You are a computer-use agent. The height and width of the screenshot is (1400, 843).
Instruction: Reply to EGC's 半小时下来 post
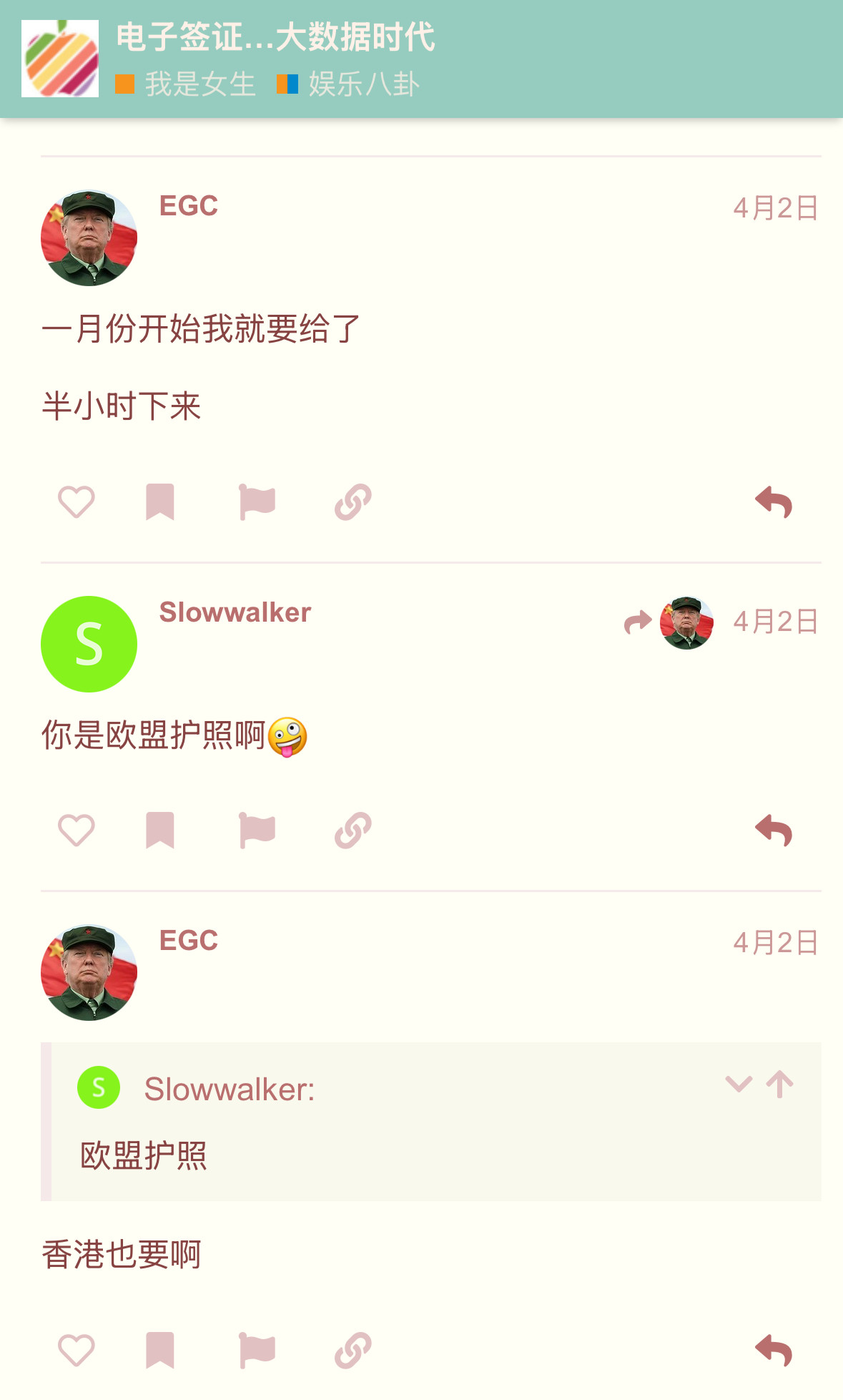(774, 501)
